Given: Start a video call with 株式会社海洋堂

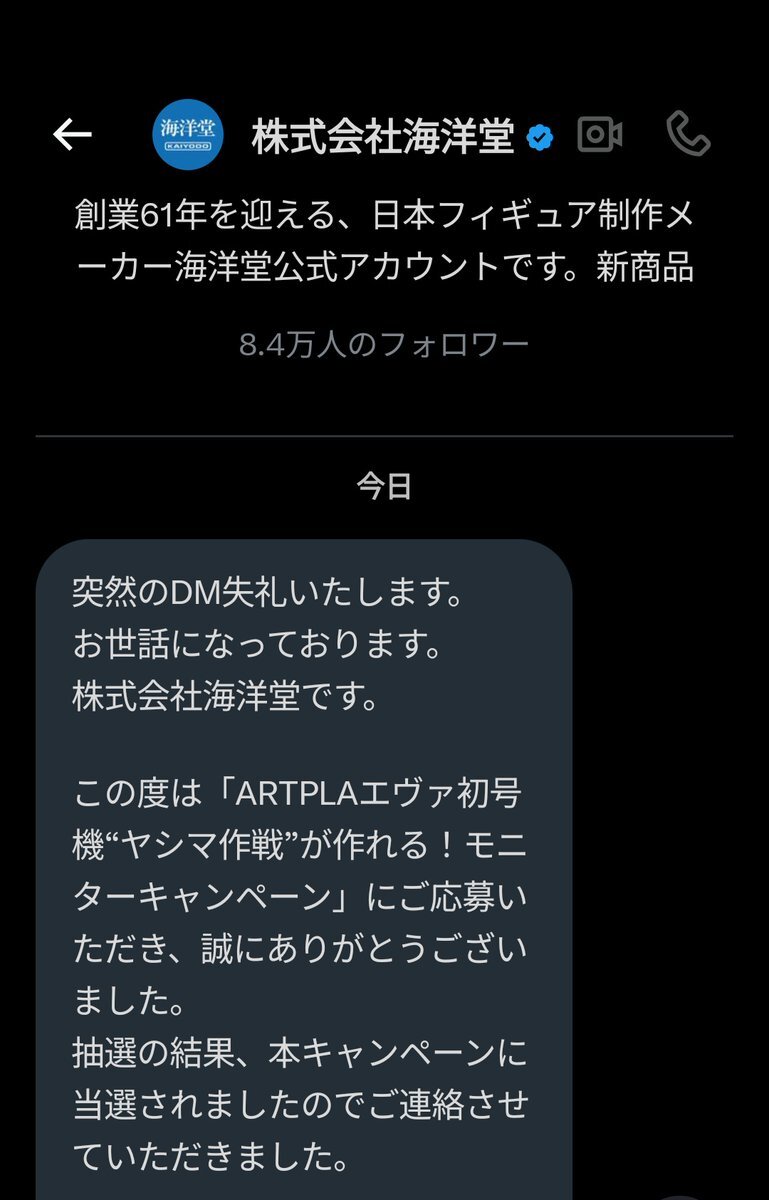Looking at the screenshot, I should pyautogui.click(x=600, y=135).
